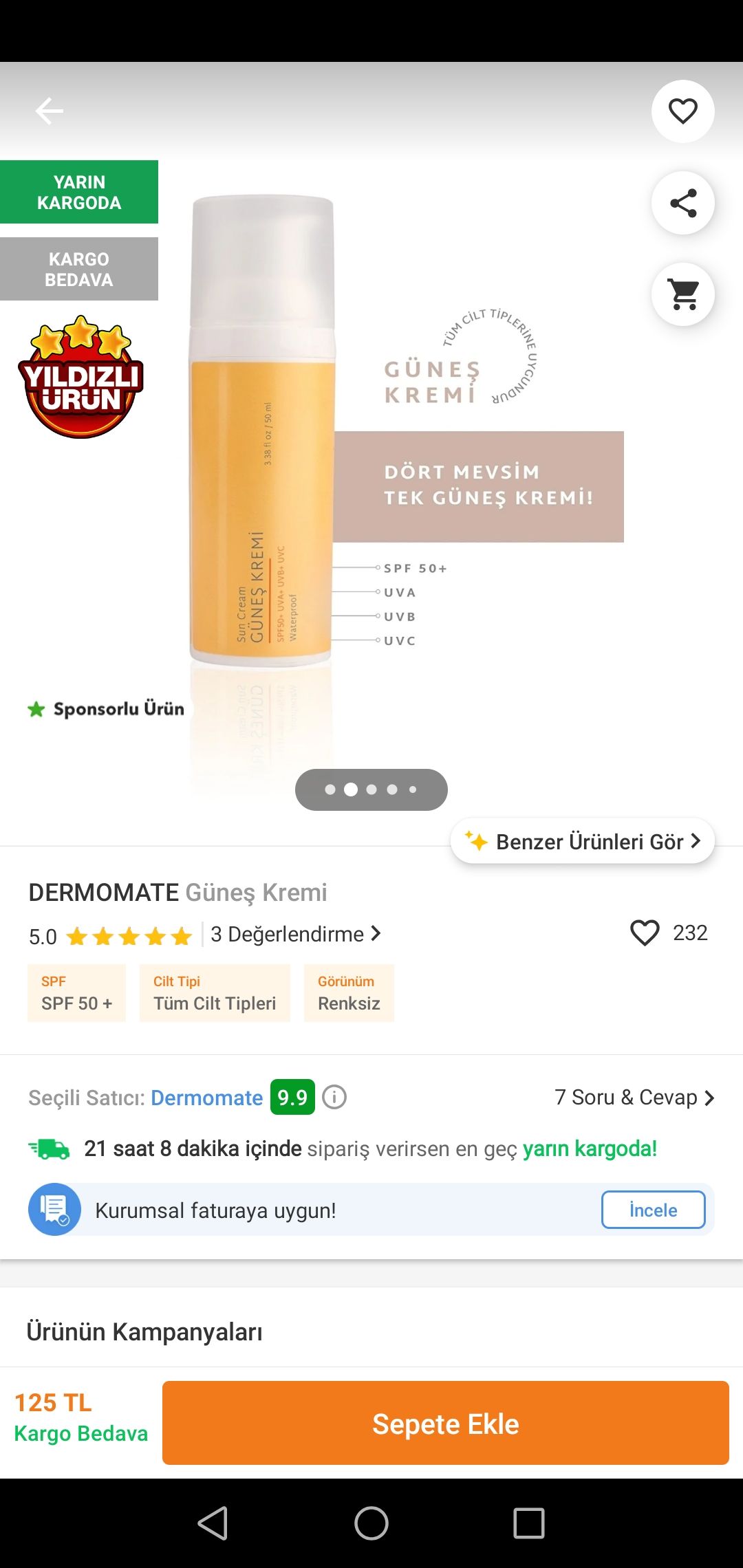Add product to favorites with top heart
The width and height of the screenshot is (743, 1568).
pyautogui.click(x=682, y=111)
